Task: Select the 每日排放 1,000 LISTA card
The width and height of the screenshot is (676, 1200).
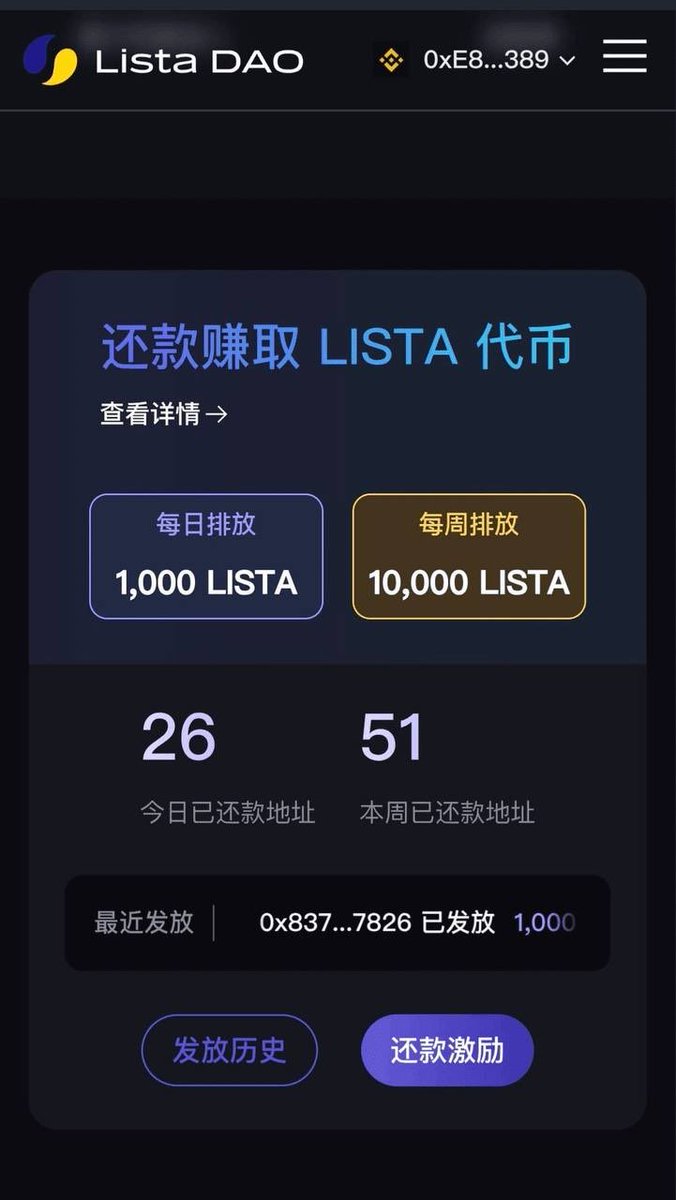Action: click(206, 556)
